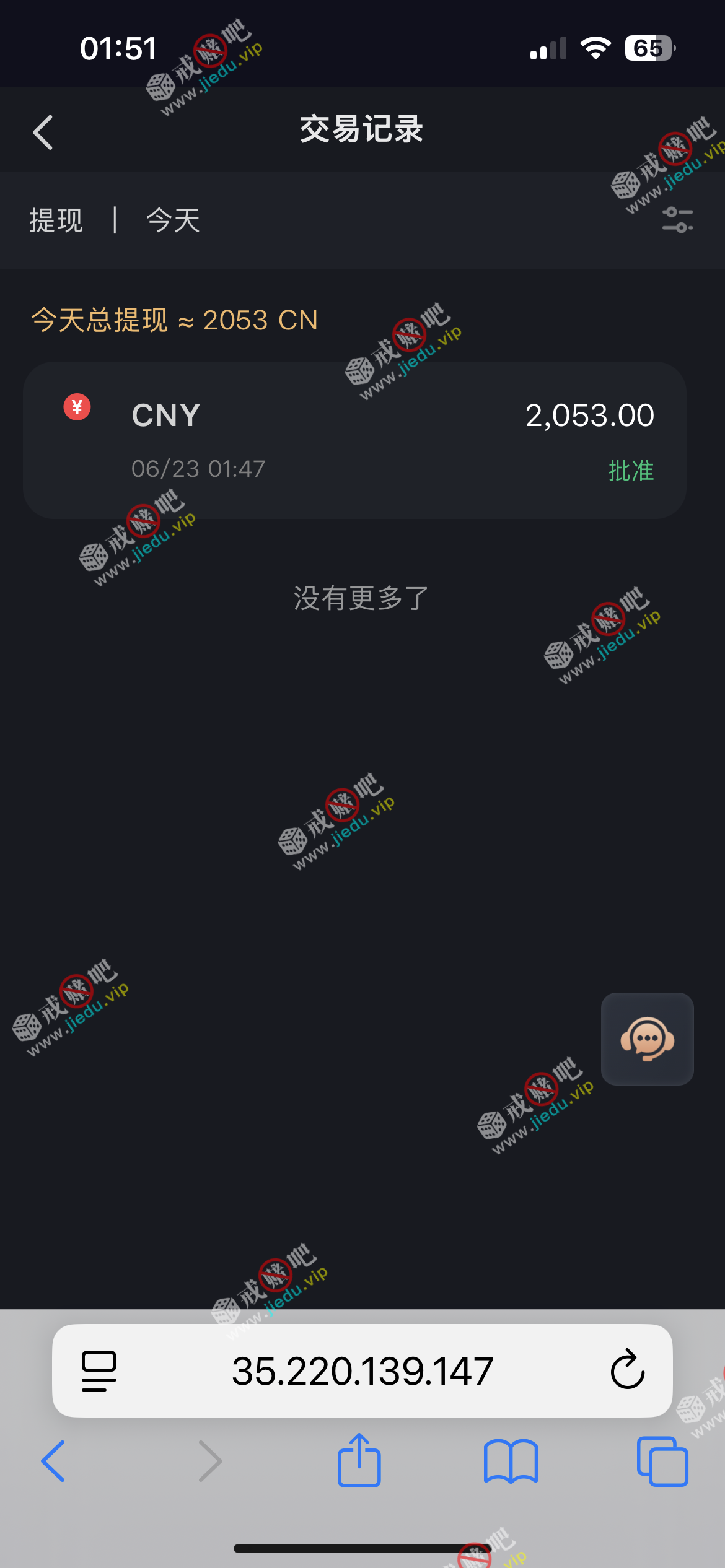Open the Safari page format menu

point(99,1370)
